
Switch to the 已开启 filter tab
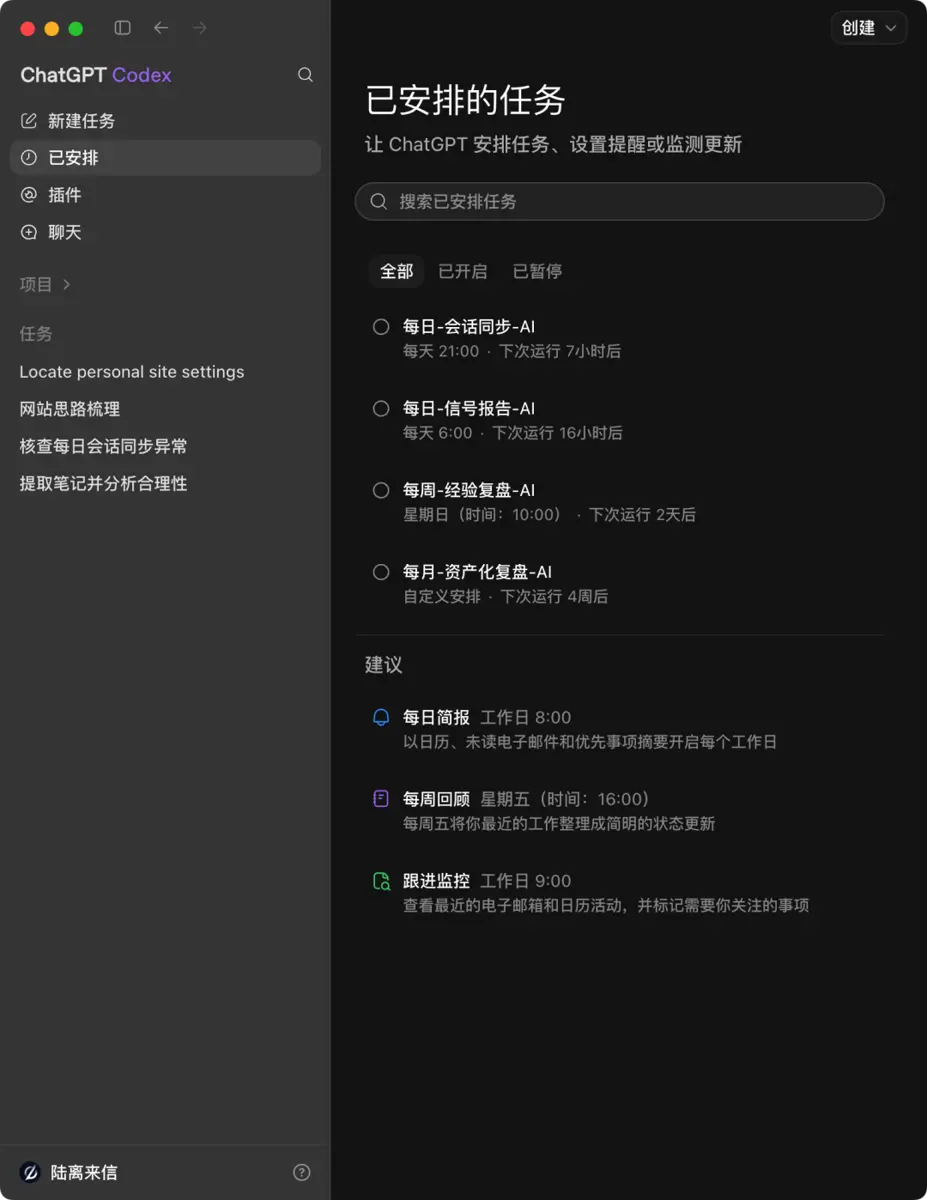pyautogui.click(x=463, y=271)
